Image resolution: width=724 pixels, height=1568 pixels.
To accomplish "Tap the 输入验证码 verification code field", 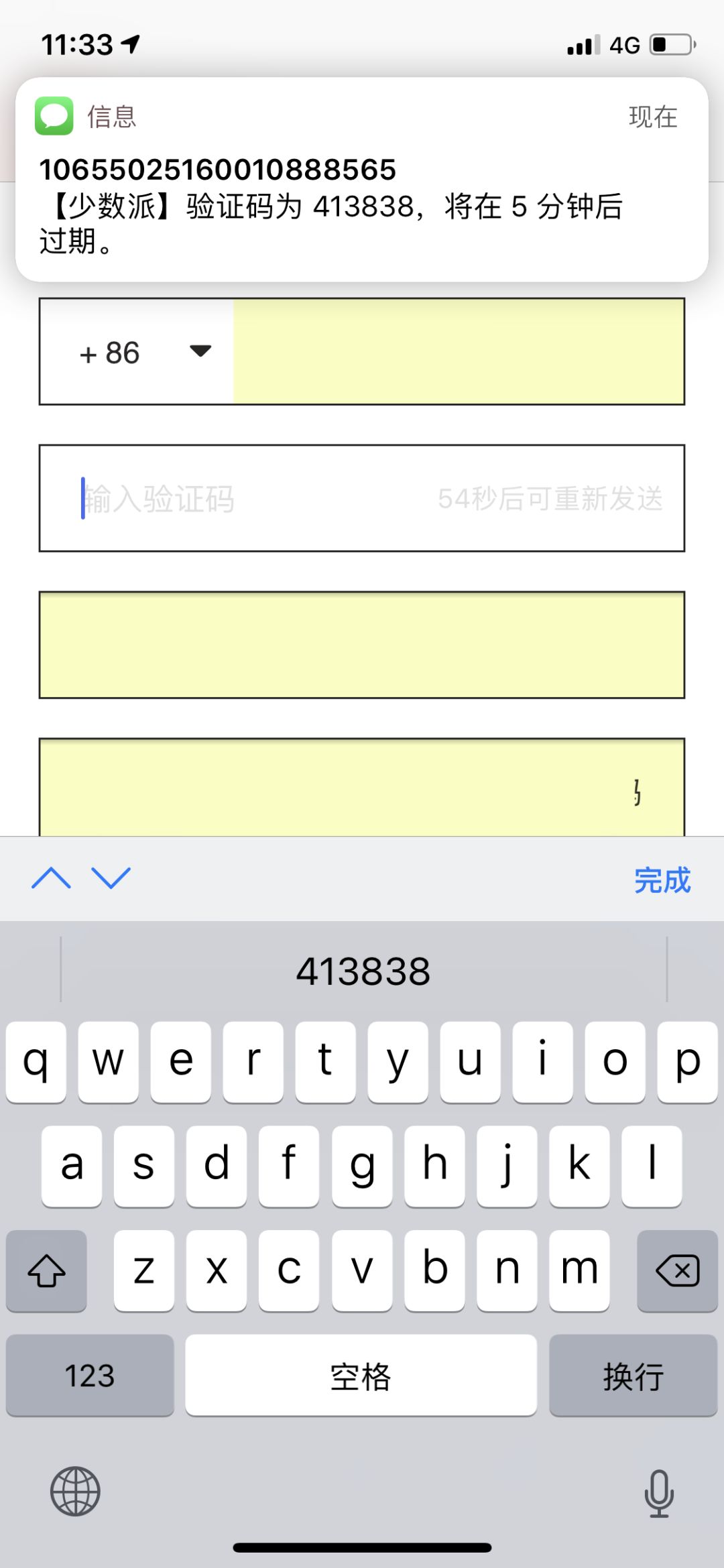I will tap(255, 499).
